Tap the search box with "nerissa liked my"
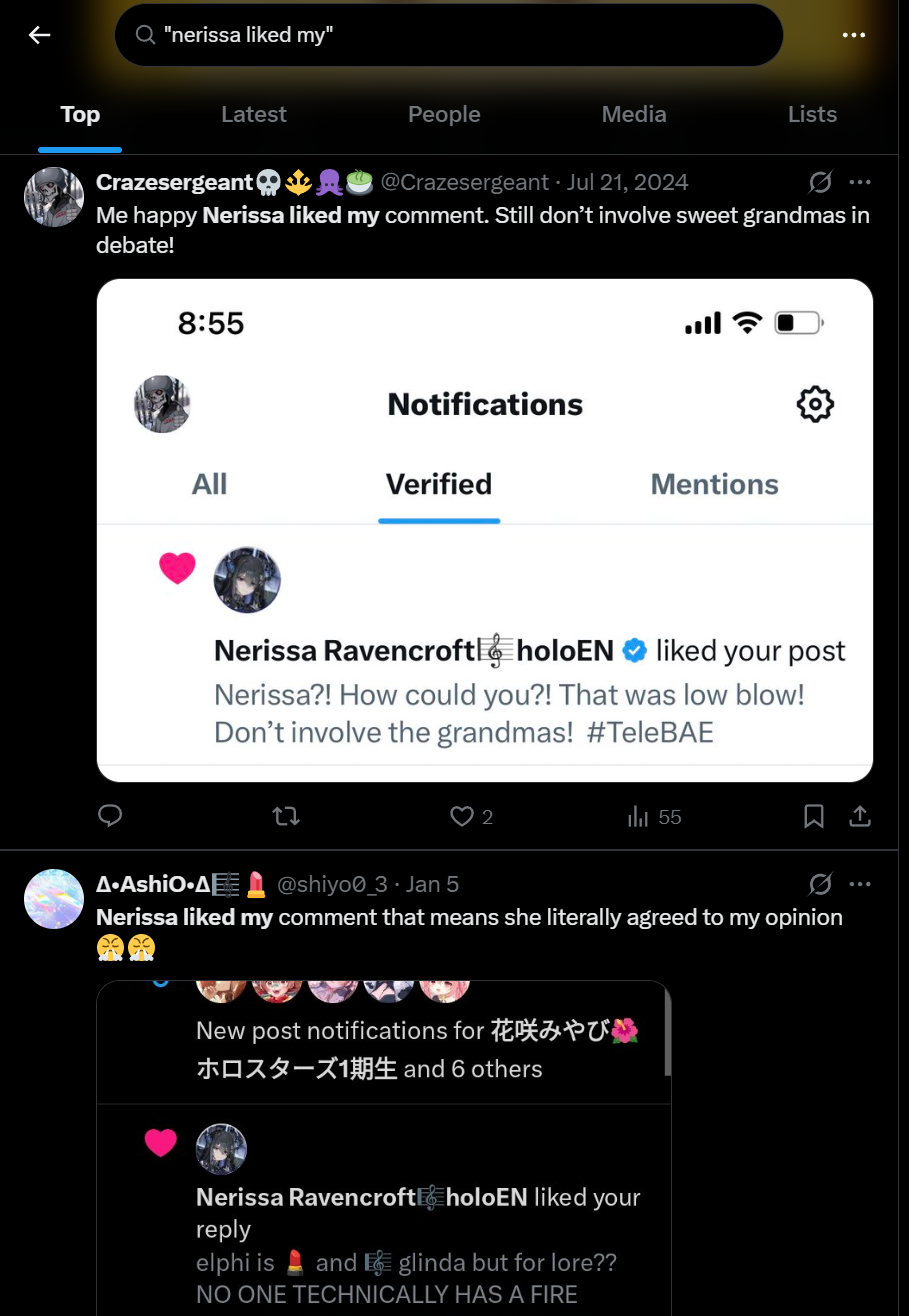Viewport: 909px width, 1316px height. point(448,36)
